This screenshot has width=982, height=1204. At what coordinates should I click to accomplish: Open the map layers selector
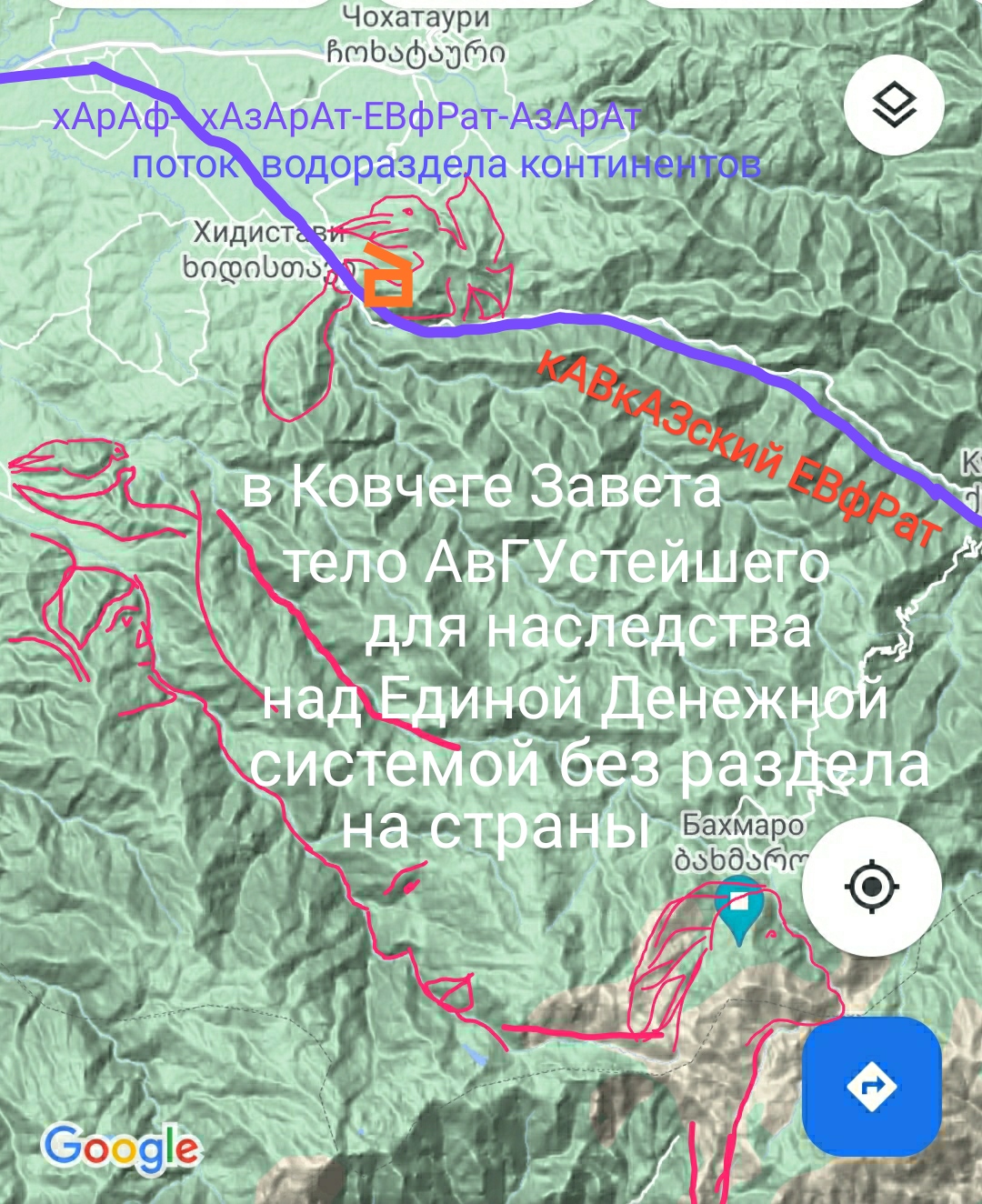(x=894, y=105)
